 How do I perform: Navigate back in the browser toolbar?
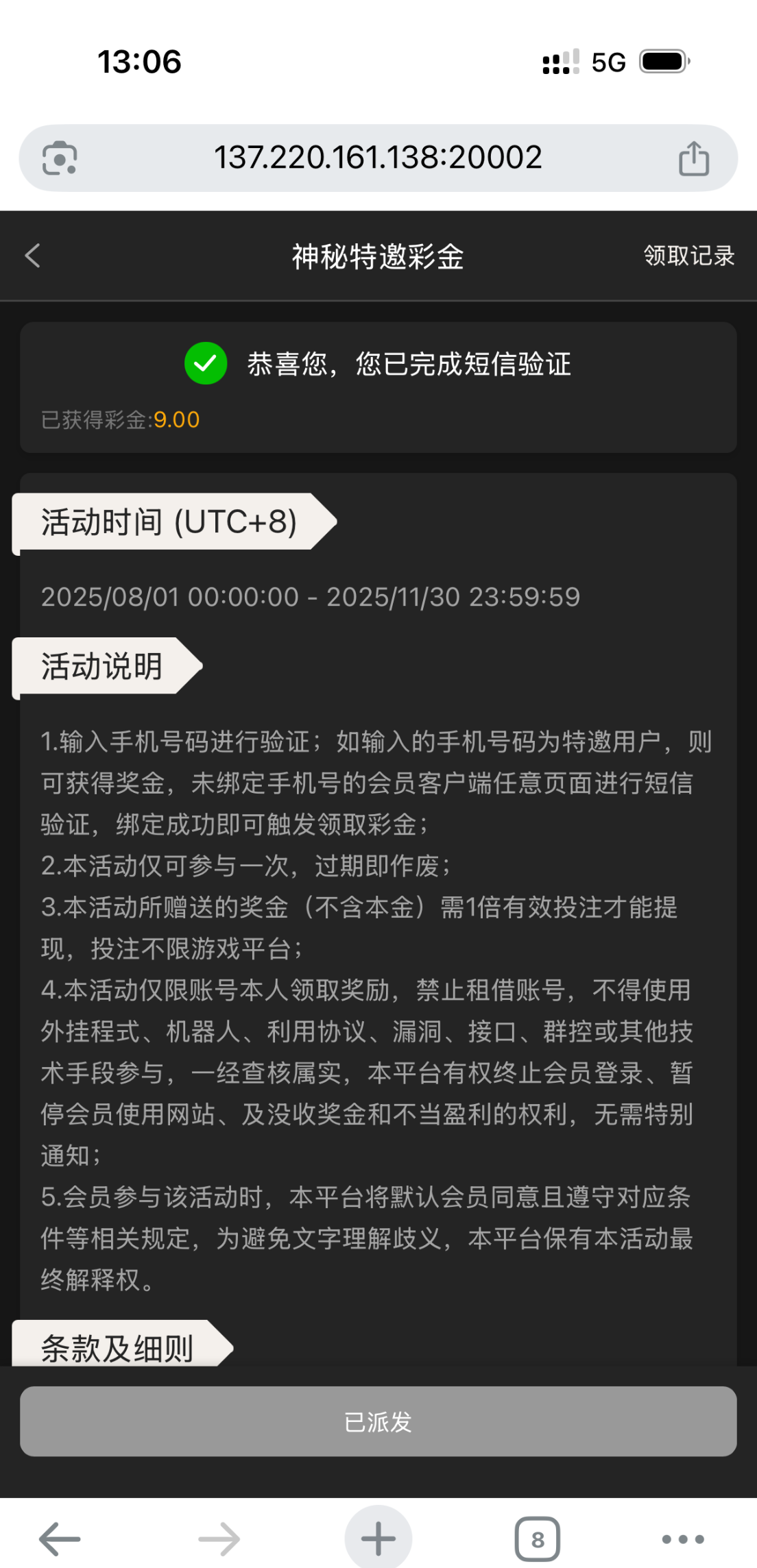click(60, 1539)
